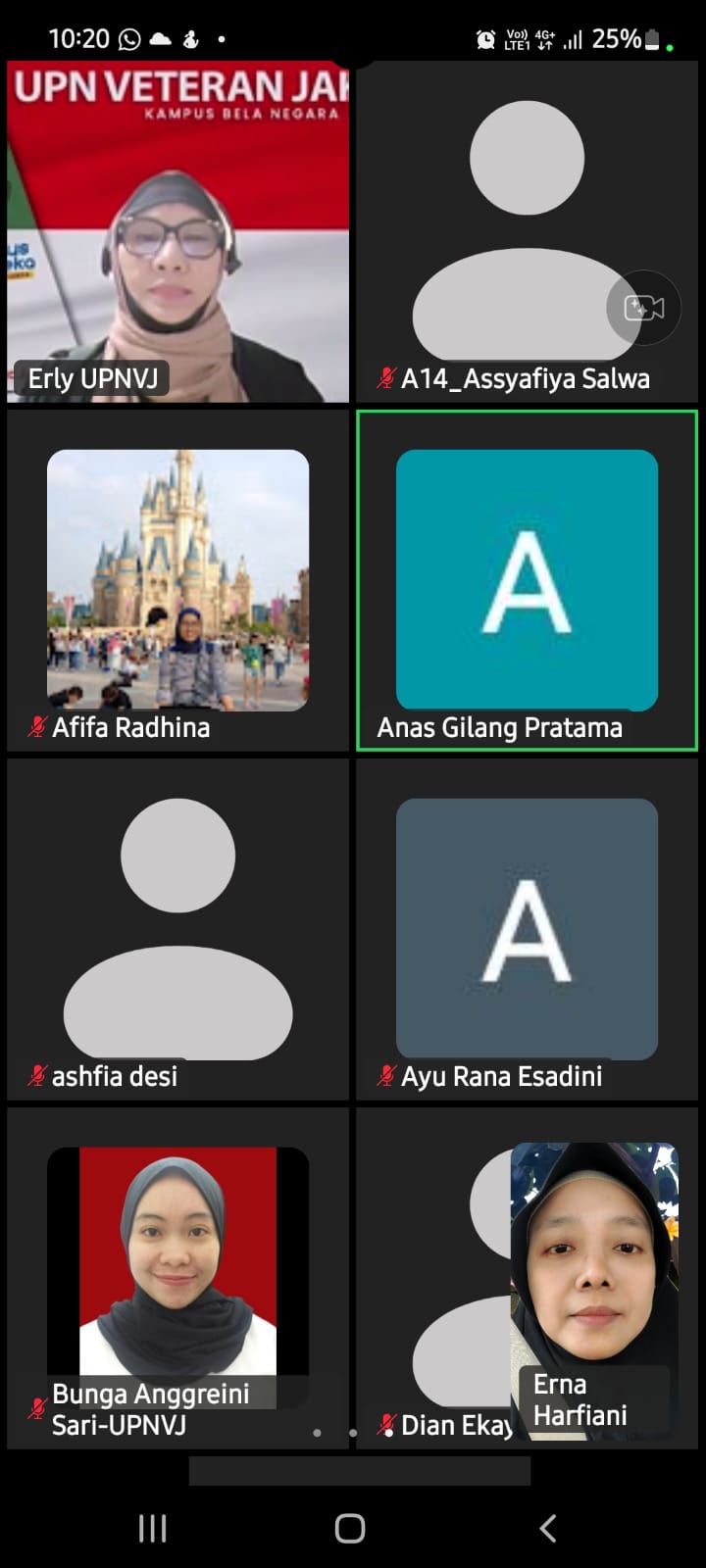Go back with the system back button
Screen dimensions: 706x1568
548,1528
